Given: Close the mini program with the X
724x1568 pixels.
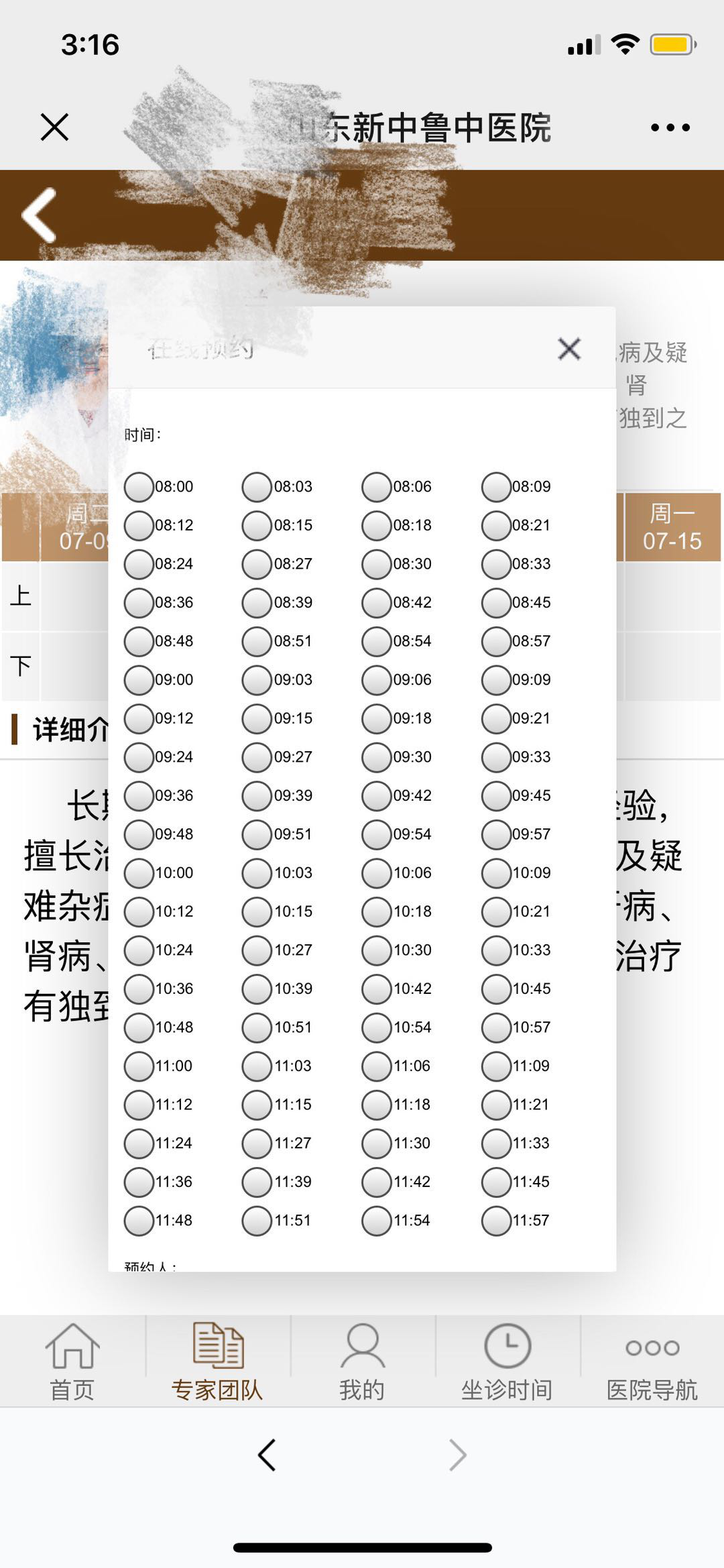Looking at the screenshot, I should coord(54,127).
